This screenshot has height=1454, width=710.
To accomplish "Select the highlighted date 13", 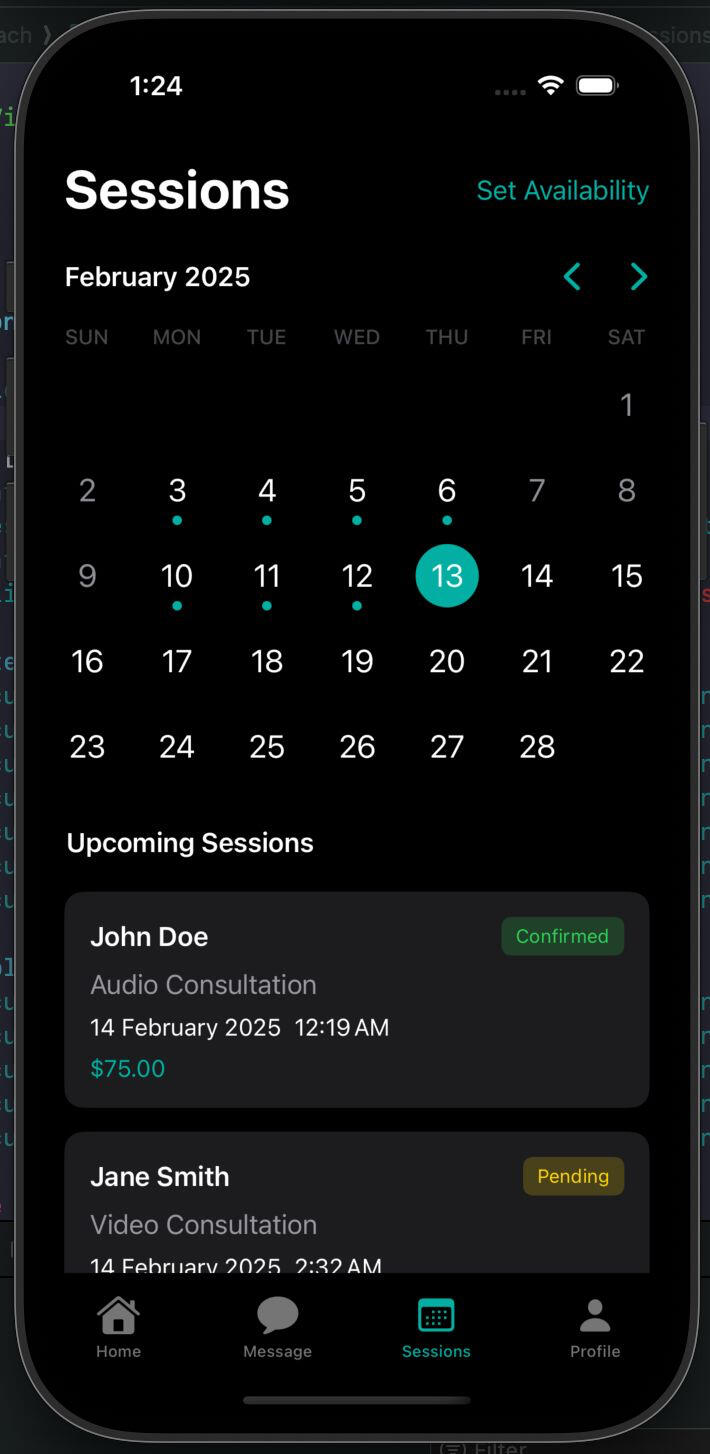I will 447,576.
